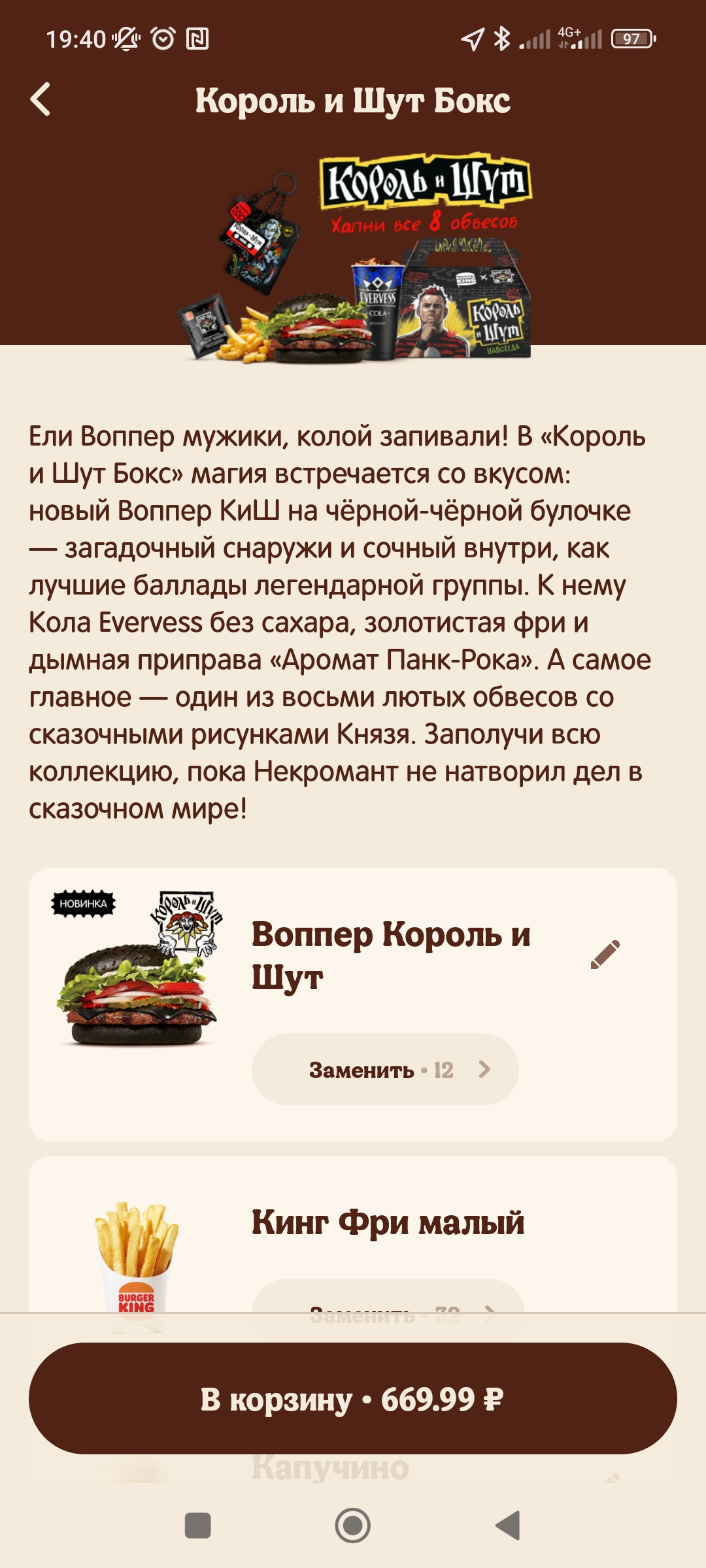Open Заменить options for Воппер Король и Шут
The image size is (706, 1568).
tap(385, 1070)
